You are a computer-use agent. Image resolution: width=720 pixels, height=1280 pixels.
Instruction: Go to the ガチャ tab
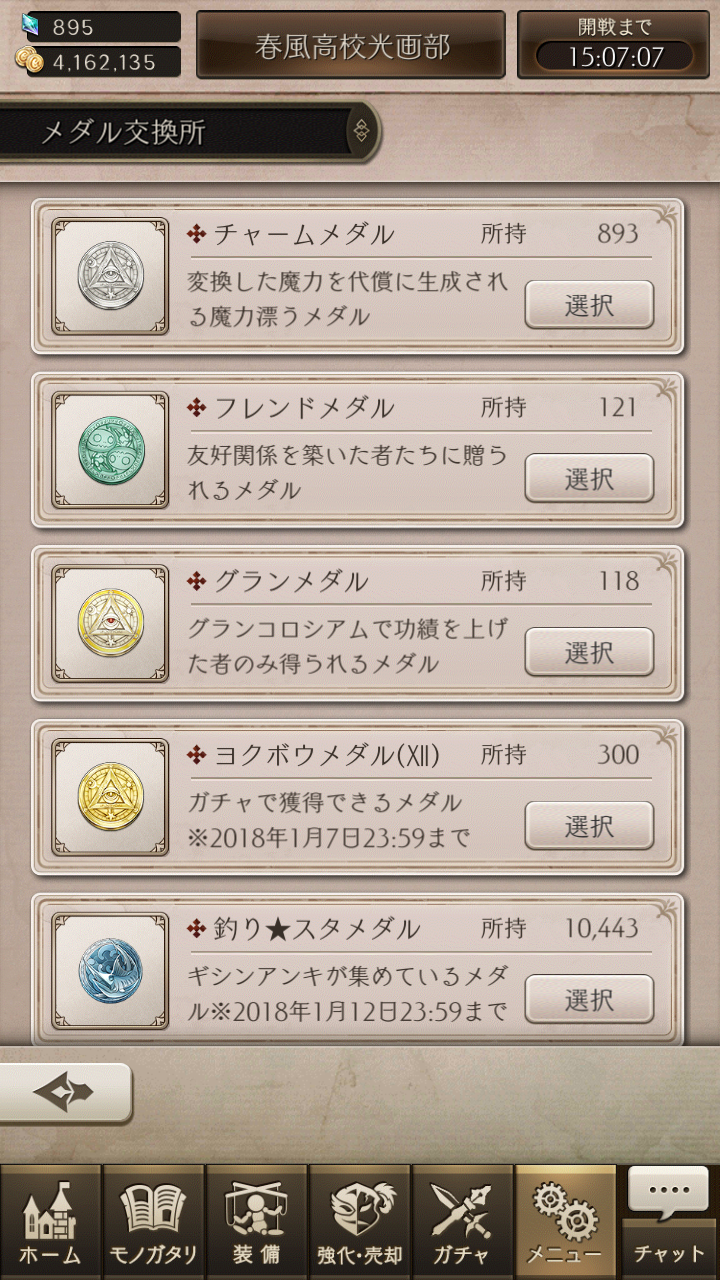tap(462, 1222)
